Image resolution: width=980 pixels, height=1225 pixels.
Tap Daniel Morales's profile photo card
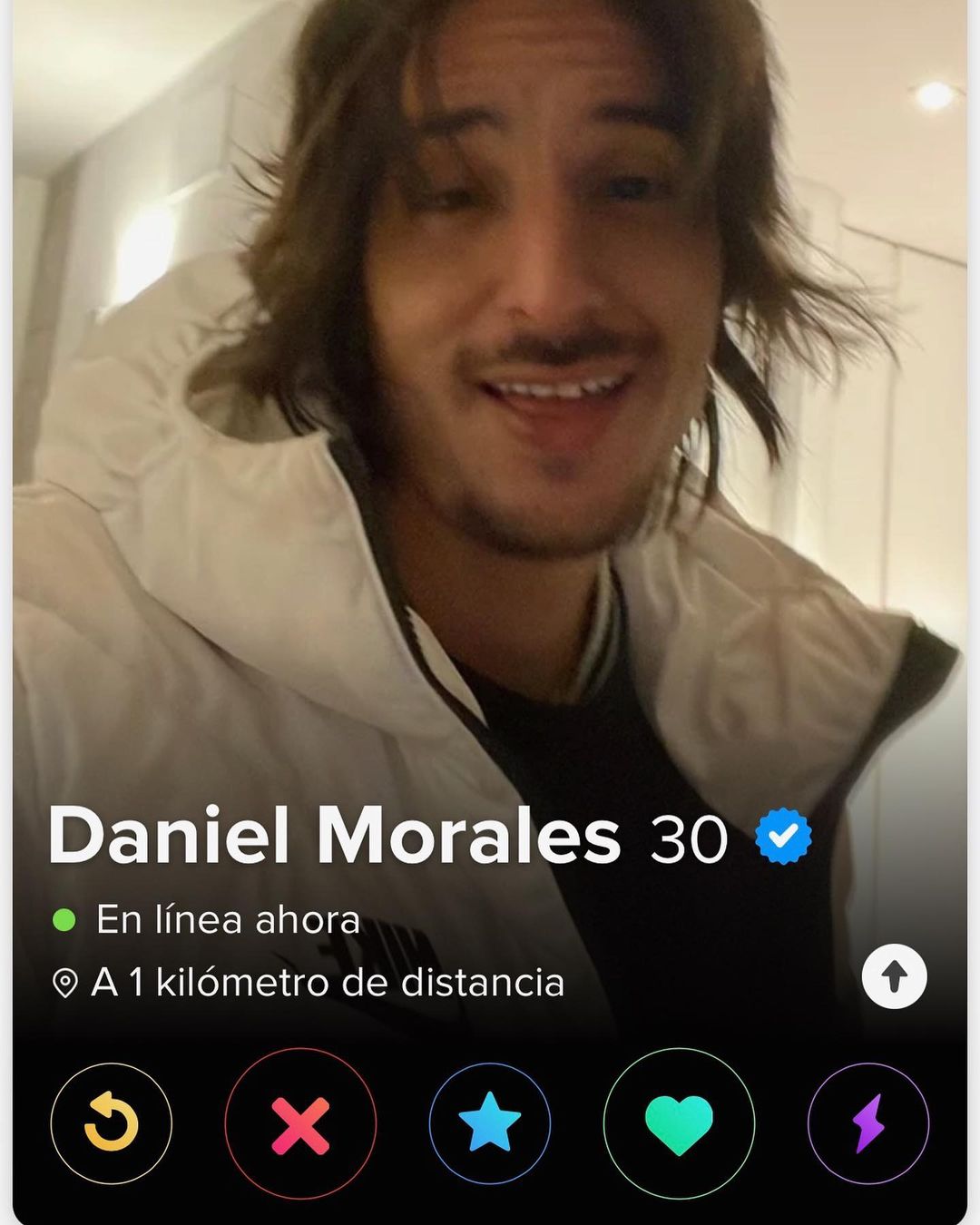click(x=490, y=408)
